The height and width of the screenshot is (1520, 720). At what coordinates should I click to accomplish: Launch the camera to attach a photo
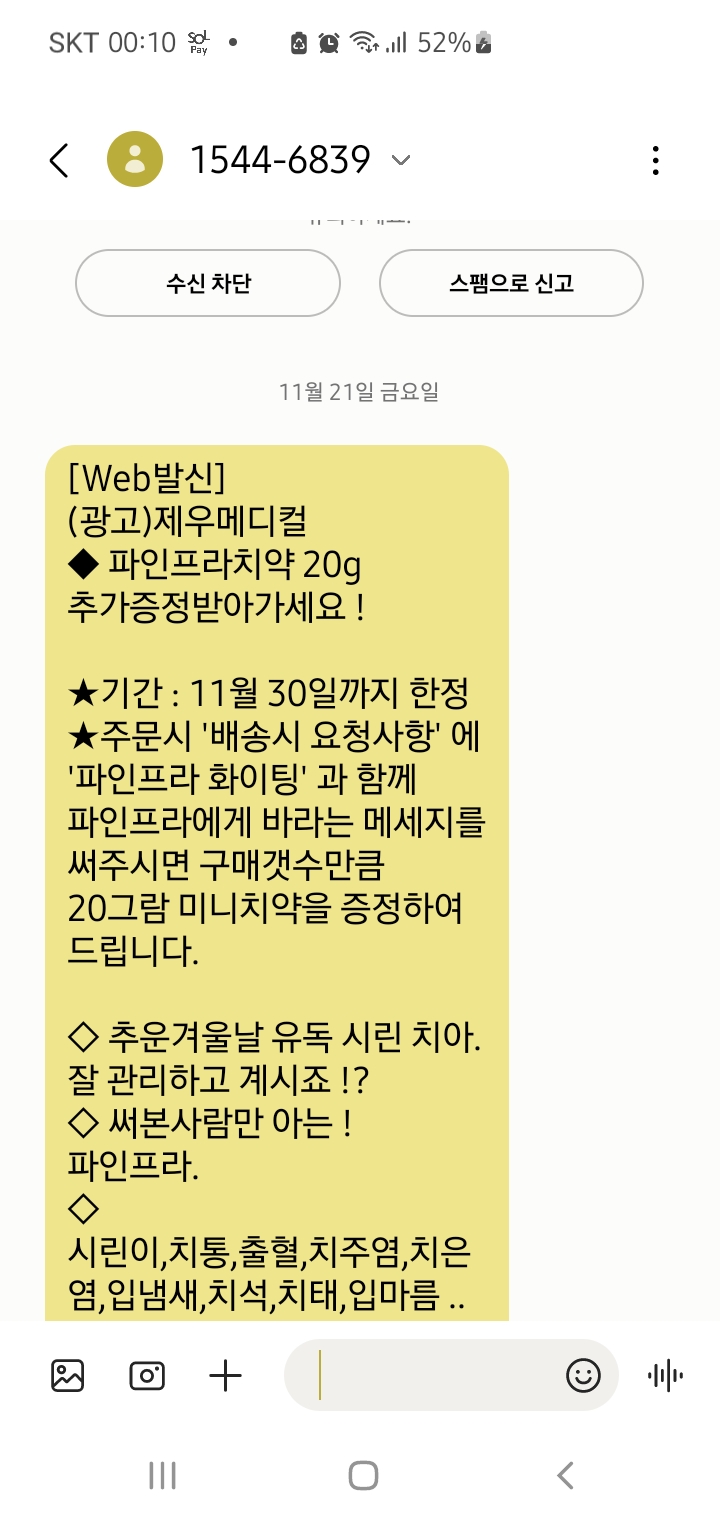click(147, 1376)
